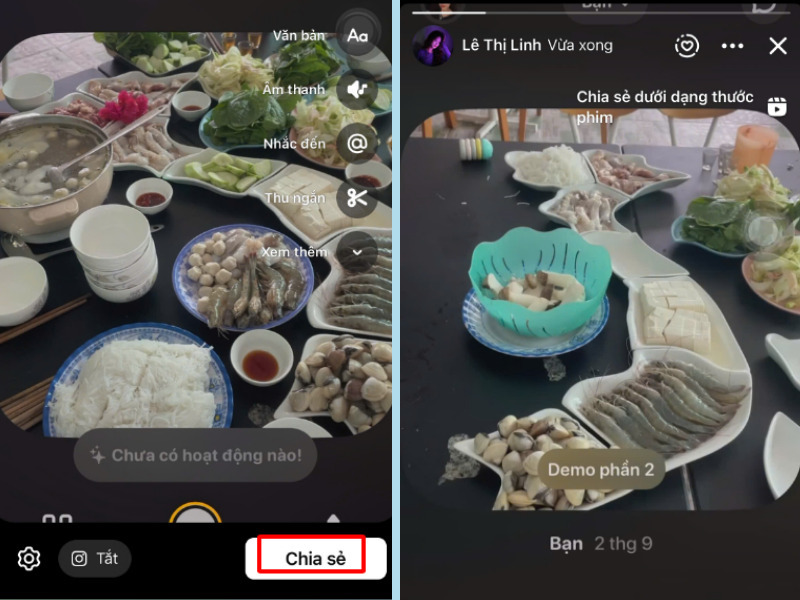Screen dimensions: 800x600
Task: Tap the Nhắc đến mention icon
Action: pyautogui.click(x=357, y=144)
